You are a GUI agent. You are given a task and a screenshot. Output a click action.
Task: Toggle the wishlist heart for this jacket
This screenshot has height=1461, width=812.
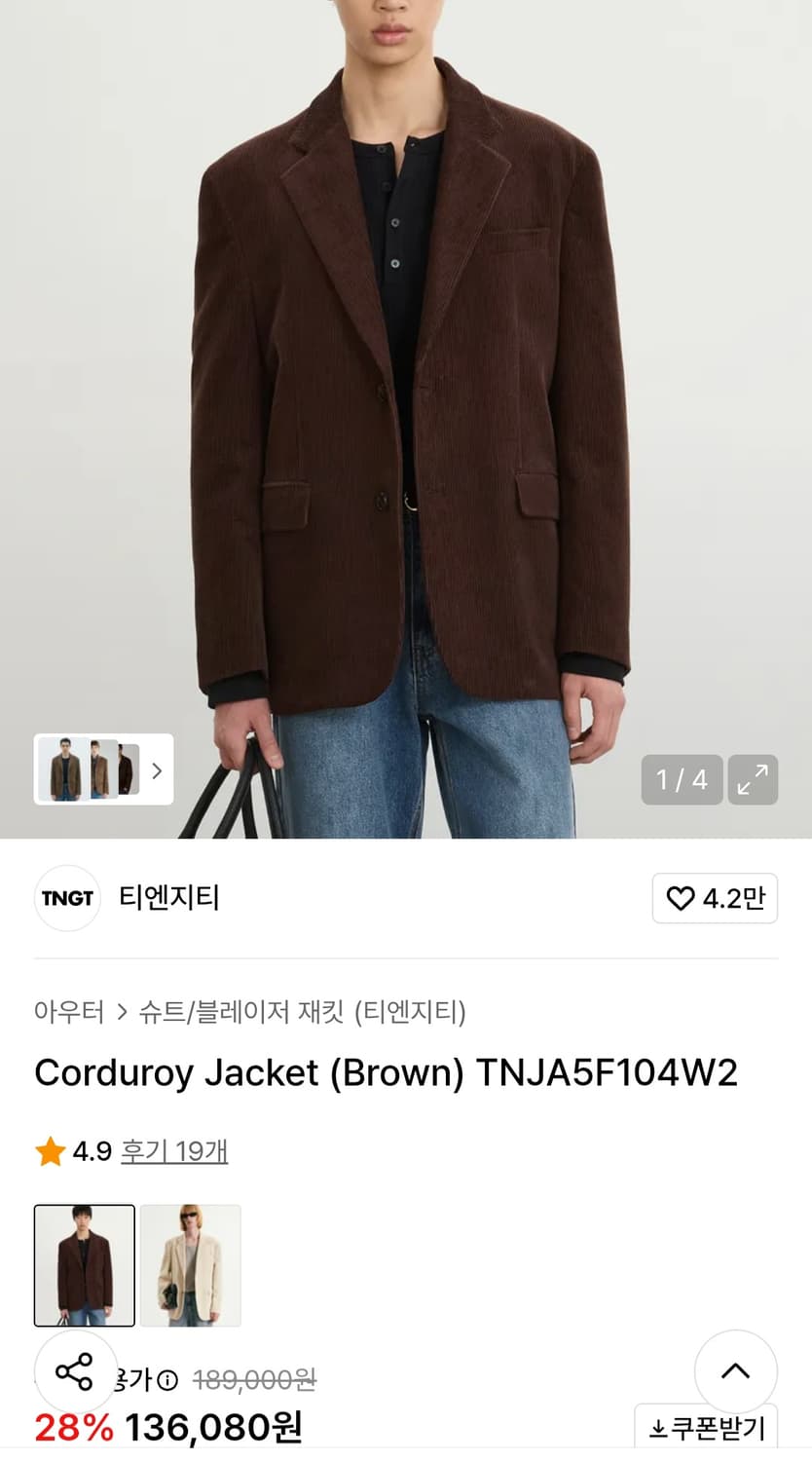coord(682,898)
